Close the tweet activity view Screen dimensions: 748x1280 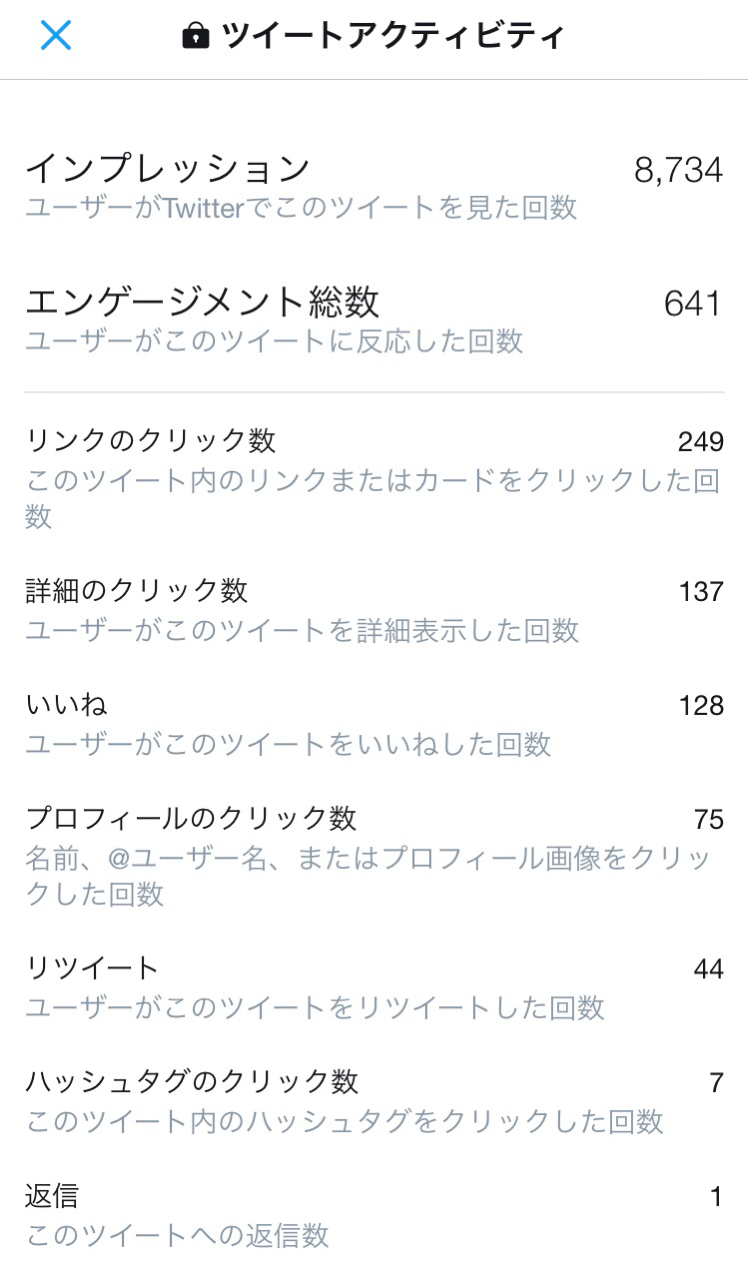pyautogui.click(x=57, y=34)
